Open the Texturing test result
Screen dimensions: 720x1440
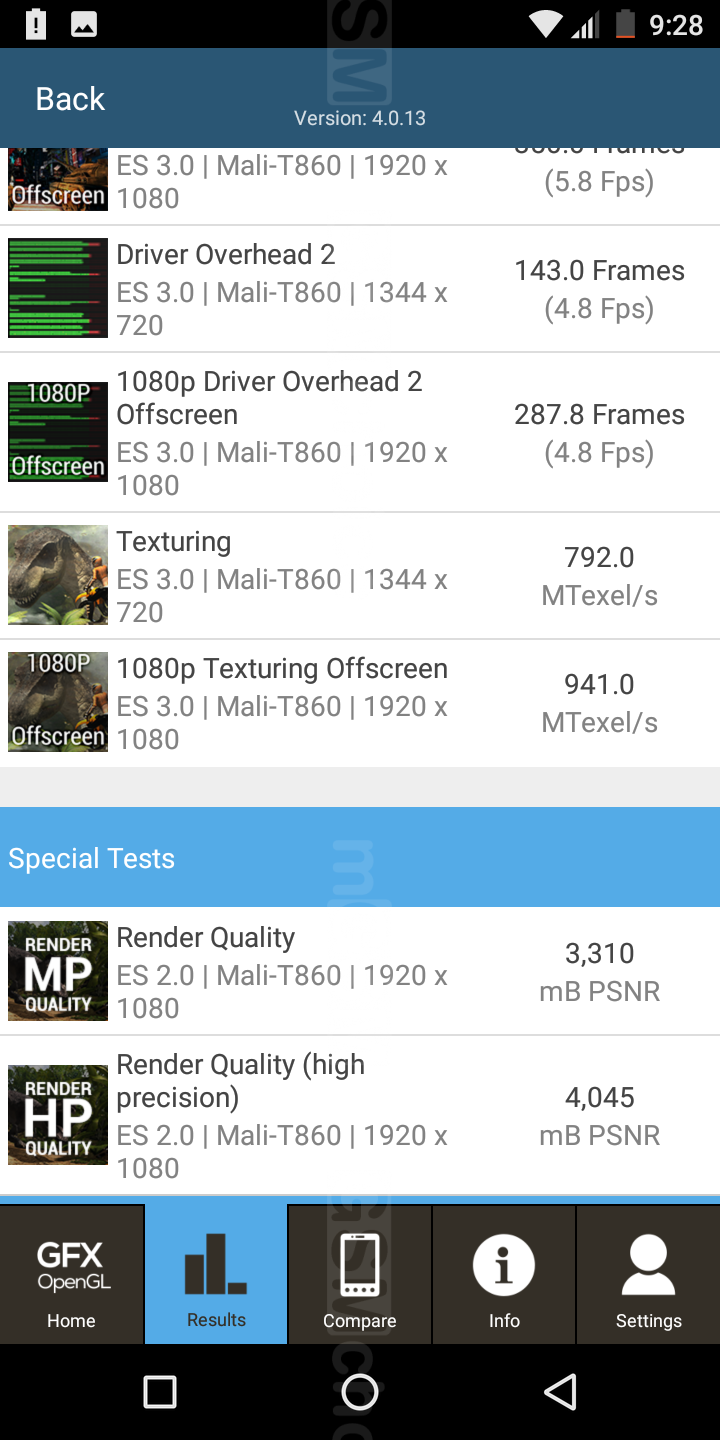pos(360,576)
